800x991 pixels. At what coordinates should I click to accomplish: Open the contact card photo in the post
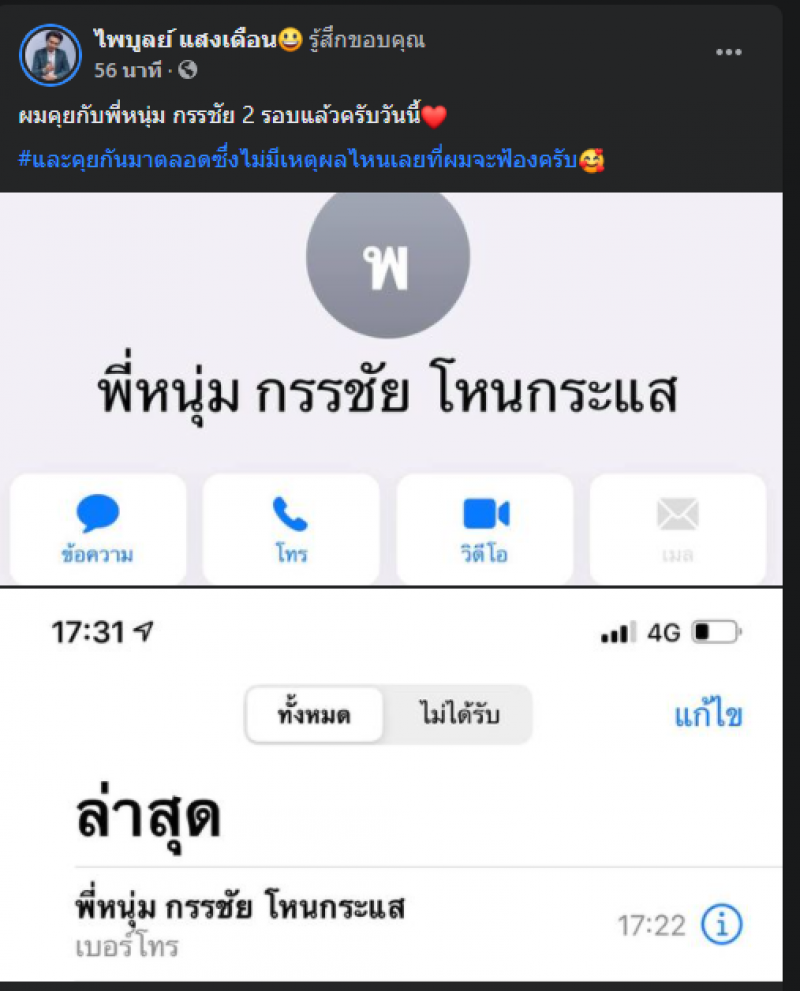(x=390, y=390)
